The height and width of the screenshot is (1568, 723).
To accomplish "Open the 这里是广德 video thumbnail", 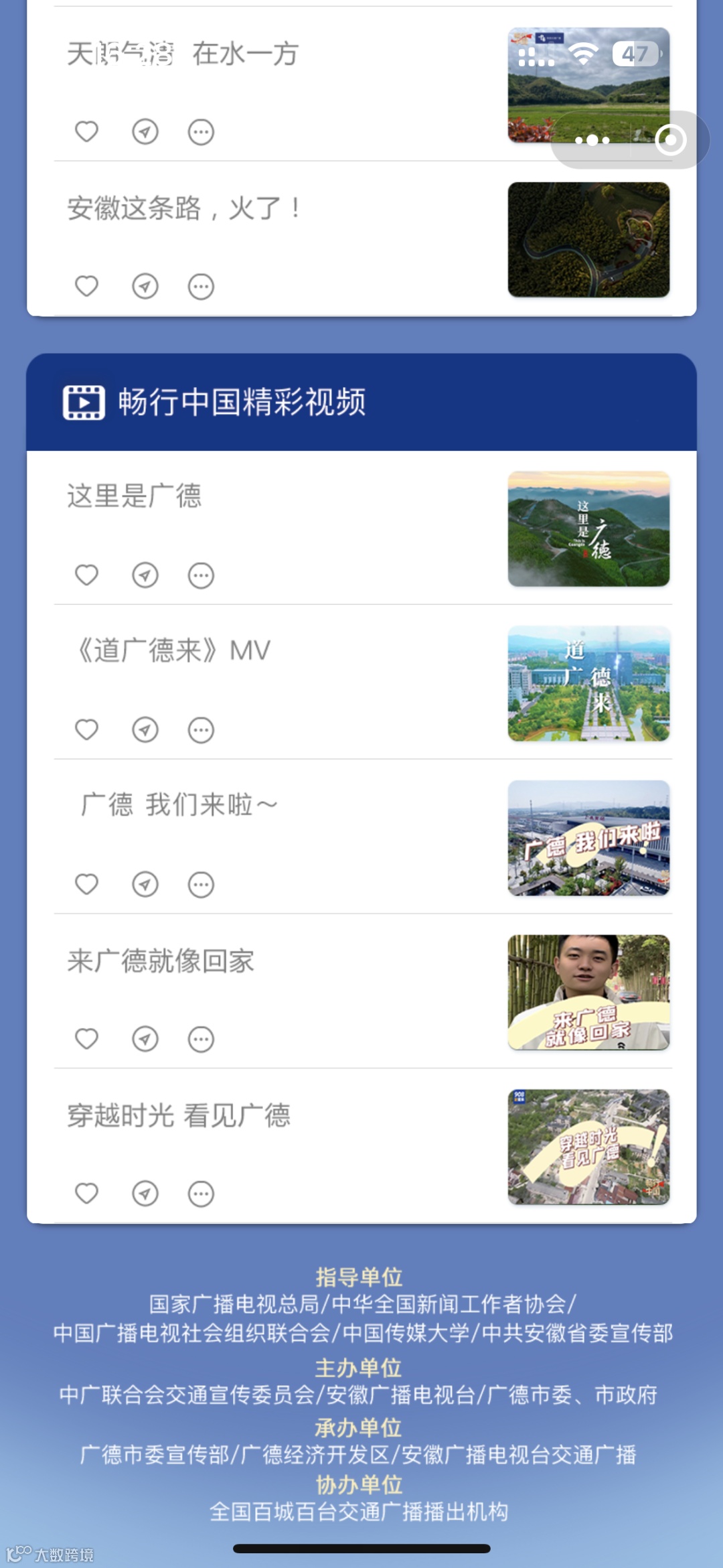I will click(588, 529).
